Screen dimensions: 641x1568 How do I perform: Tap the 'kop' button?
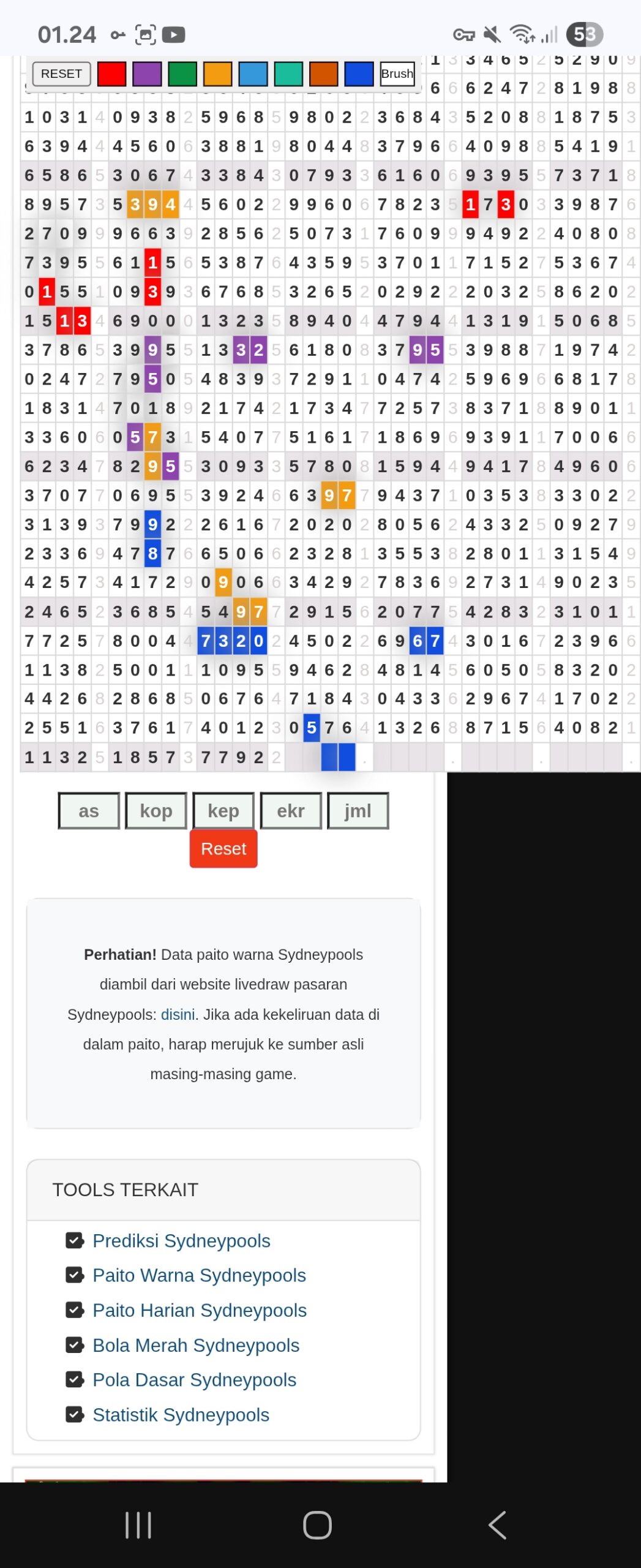(x=156, y=810)
